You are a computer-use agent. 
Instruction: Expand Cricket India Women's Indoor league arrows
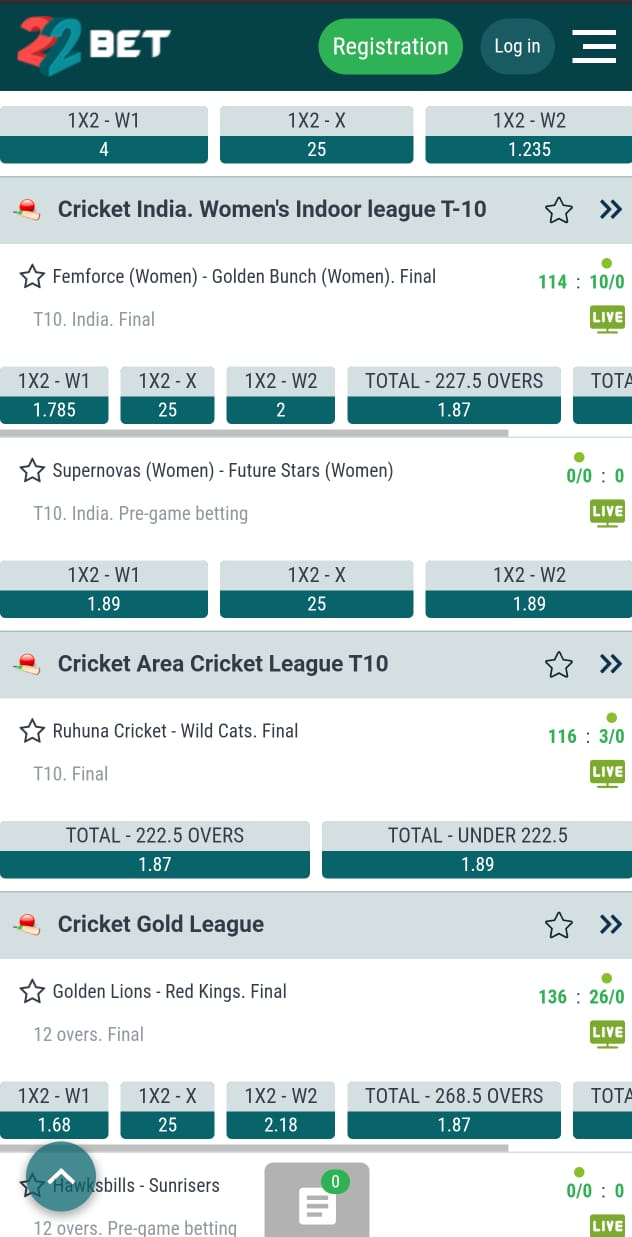tap(610, 210)
